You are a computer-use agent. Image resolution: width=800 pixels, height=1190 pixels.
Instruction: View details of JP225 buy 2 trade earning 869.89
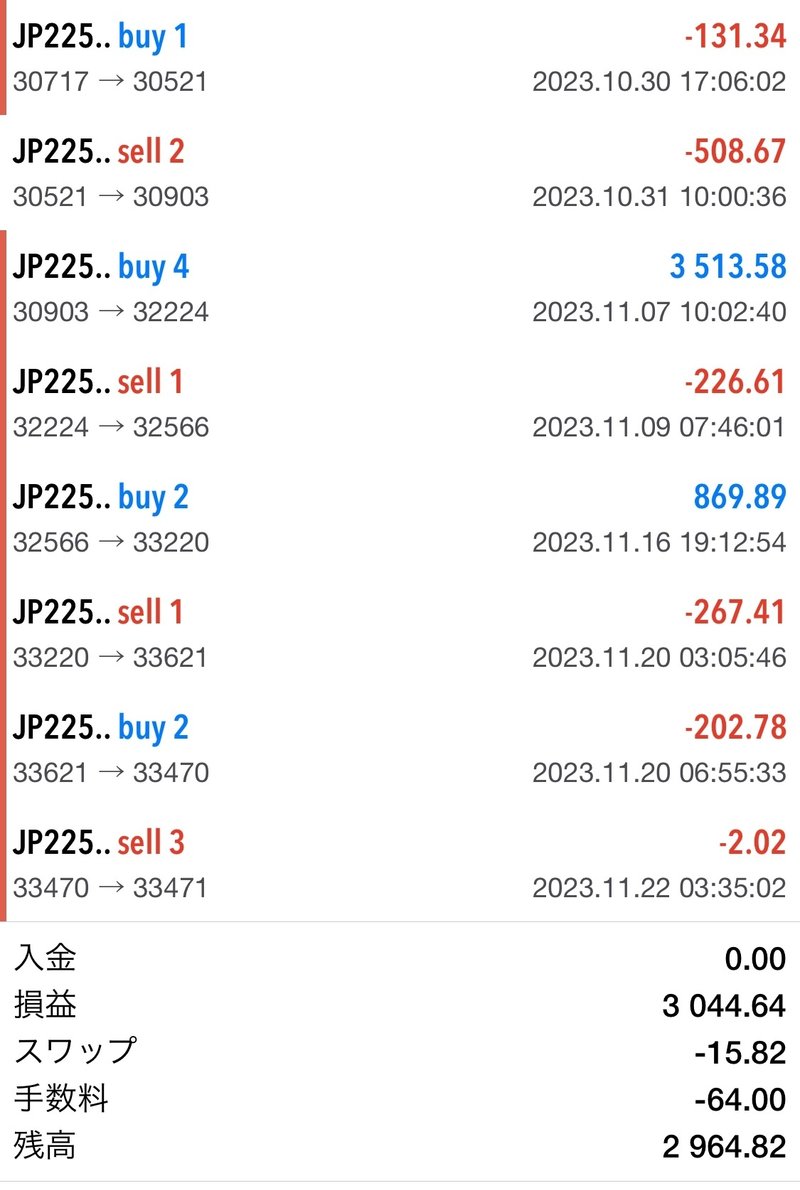[x=400, y=518]
